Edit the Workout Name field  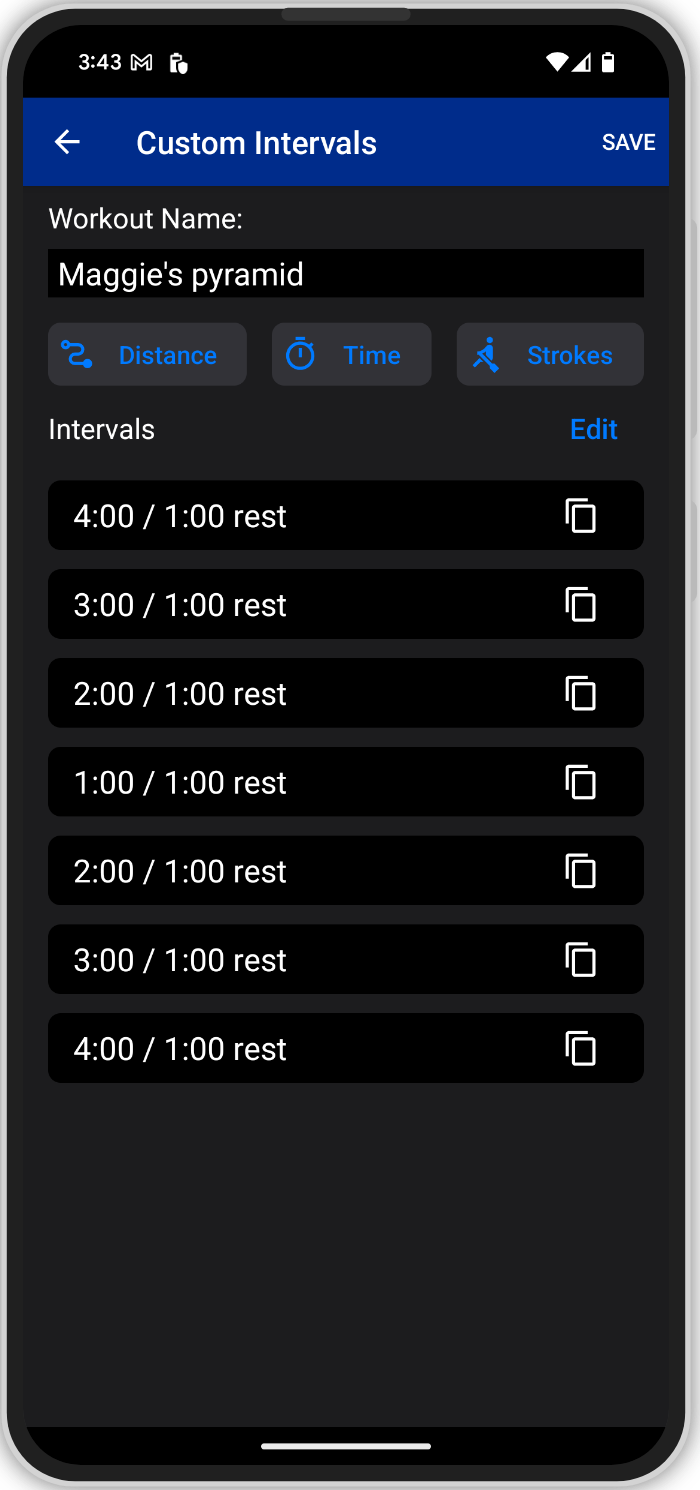[345, 274]
